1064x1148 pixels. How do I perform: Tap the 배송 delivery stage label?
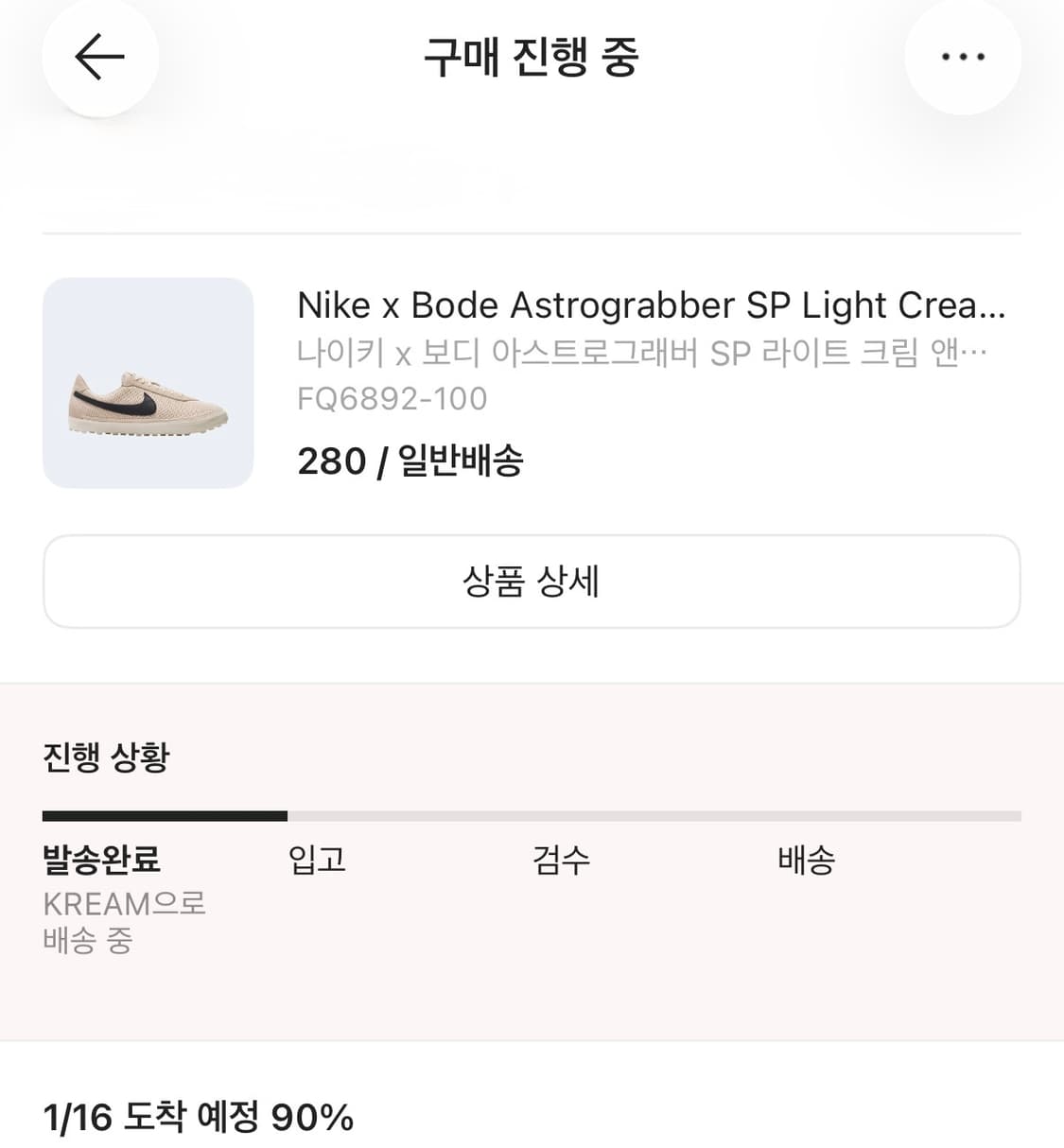point(805,861)
